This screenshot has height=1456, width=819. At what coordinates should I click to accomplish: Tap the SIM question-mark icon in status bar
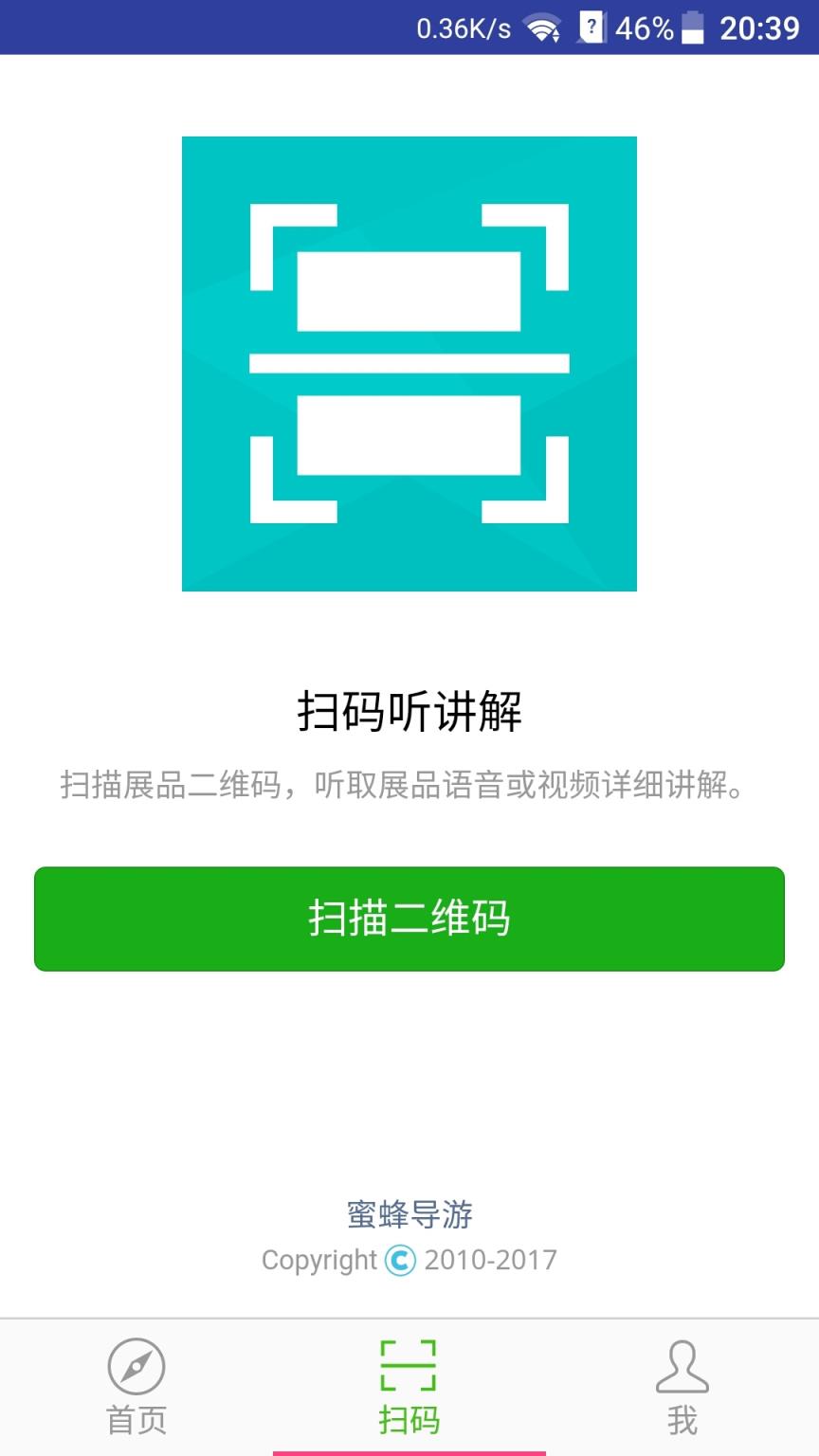pyautogui.click(x=592, y=27)
